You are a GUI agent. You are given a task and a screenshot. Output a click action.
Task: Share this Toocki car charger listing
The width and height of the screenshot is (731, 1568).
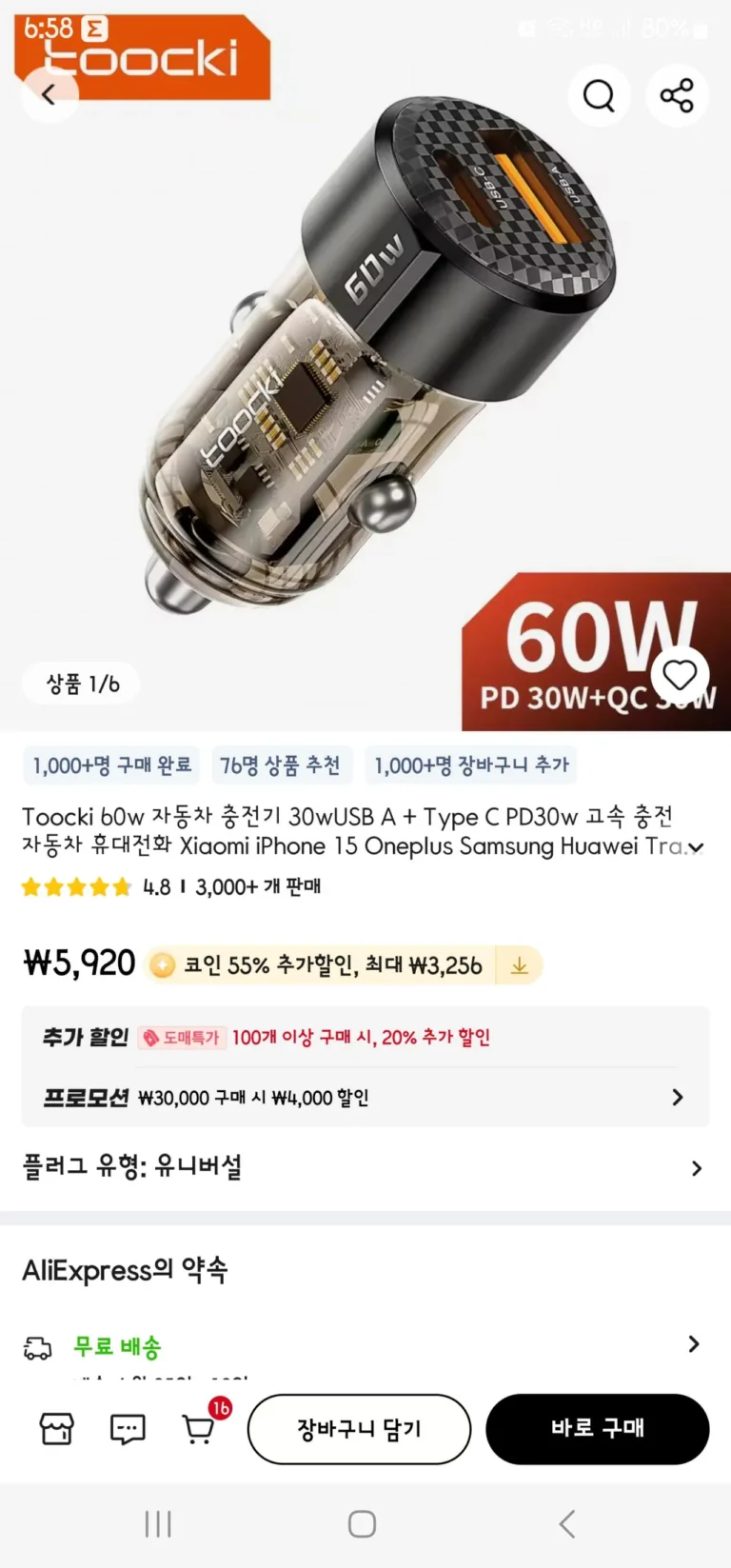point(677,95)
